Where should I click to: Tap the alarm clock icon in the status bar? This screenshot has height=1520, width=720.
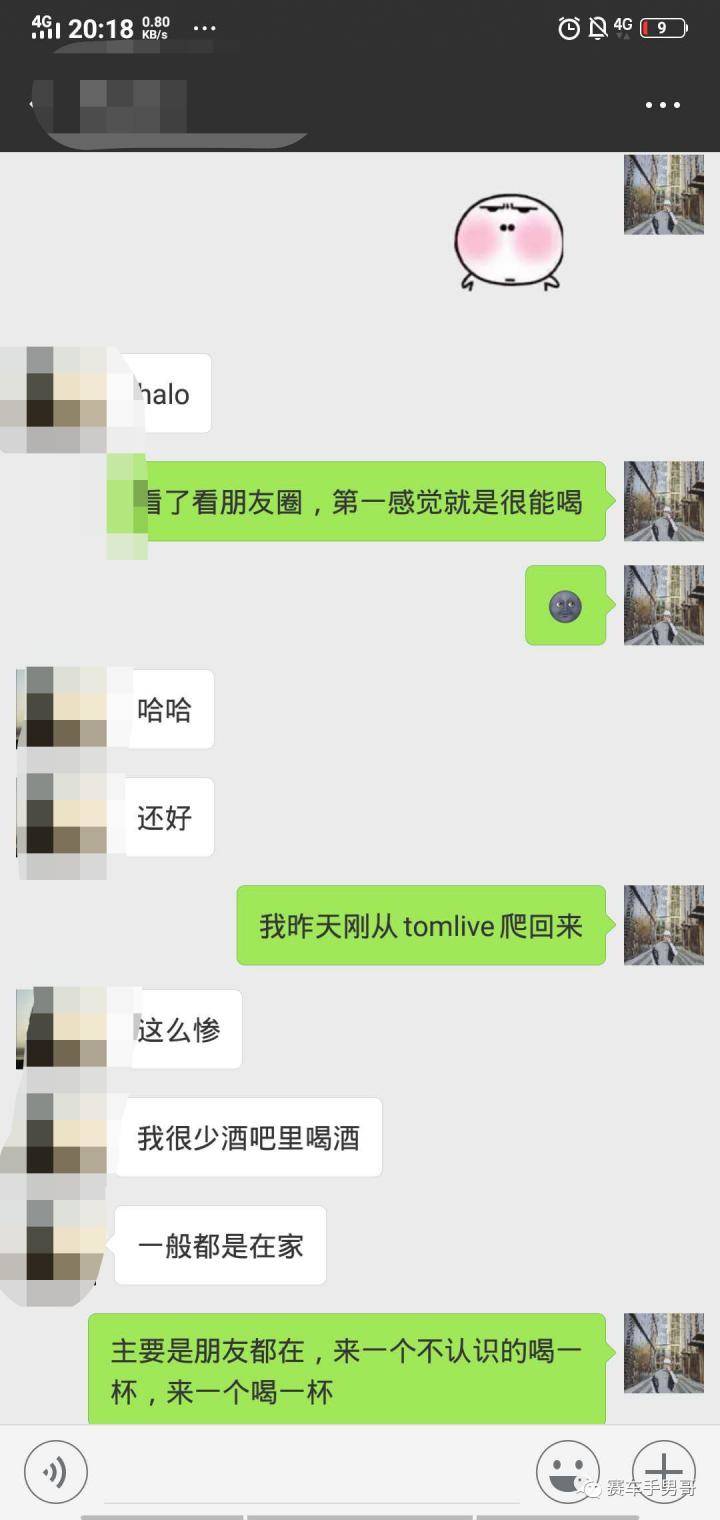click(568, 29)
